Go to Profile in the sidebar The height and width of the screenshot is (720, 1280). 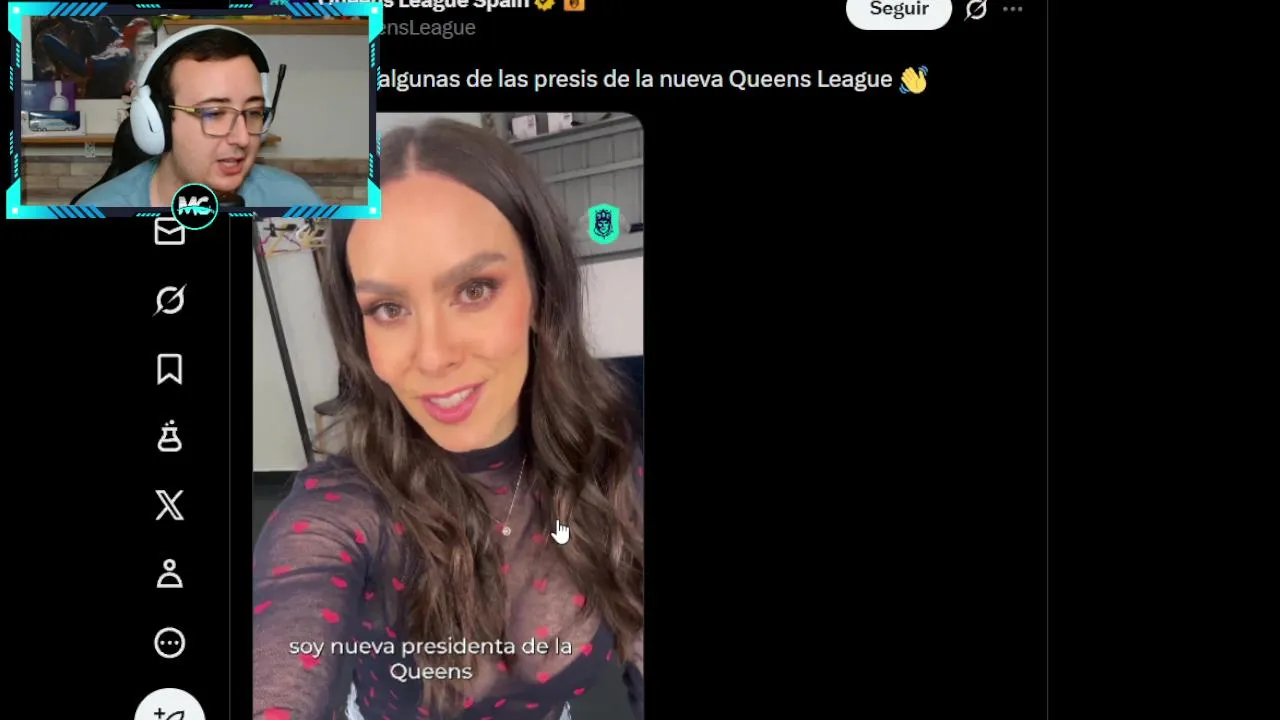[x=170, y=574]
